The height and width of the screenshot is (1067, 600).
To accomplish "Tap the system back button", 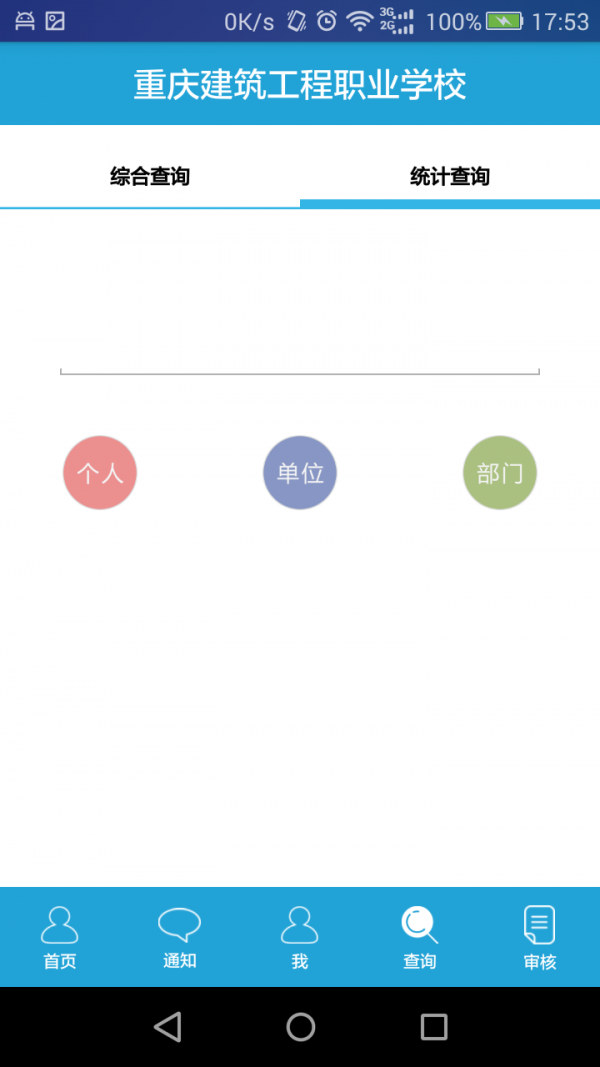I will (x=168, y=1027).
